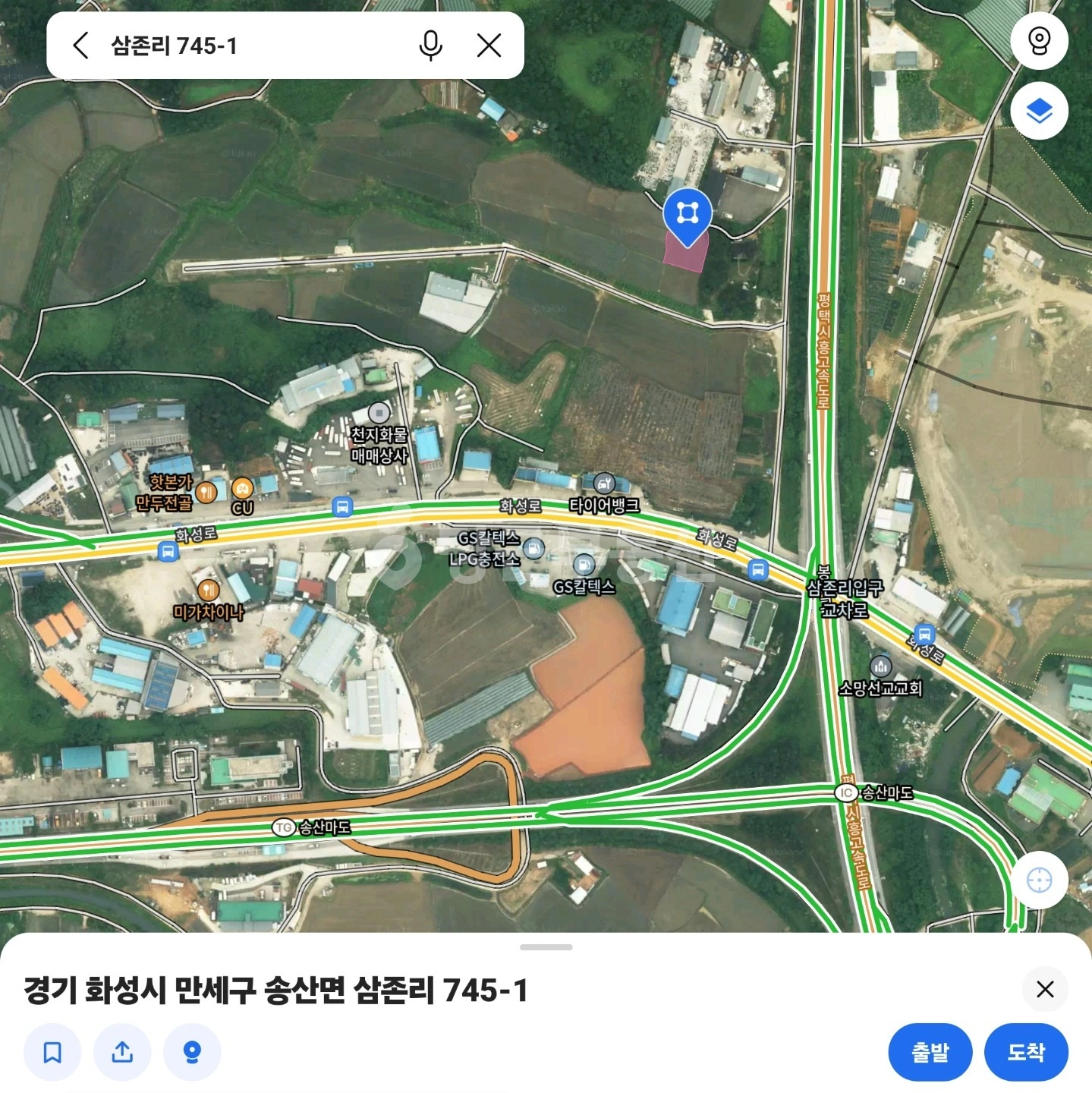This screenshot has height=1093, width=1092.
Task: Go back from the search result
Action: 80,46
